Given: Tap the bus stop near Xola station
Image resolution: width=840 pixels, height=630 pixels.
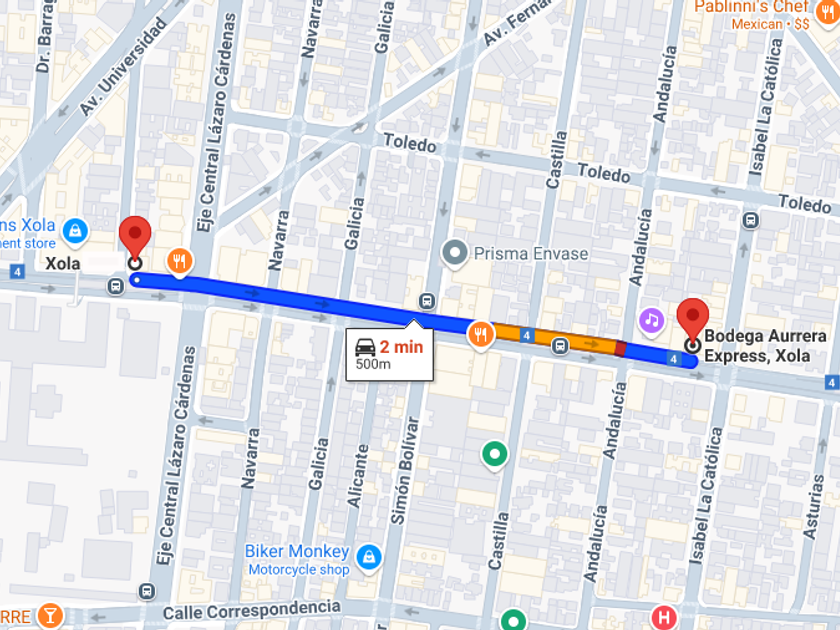Looking at the screenshot, I should (x=115, y=286).
